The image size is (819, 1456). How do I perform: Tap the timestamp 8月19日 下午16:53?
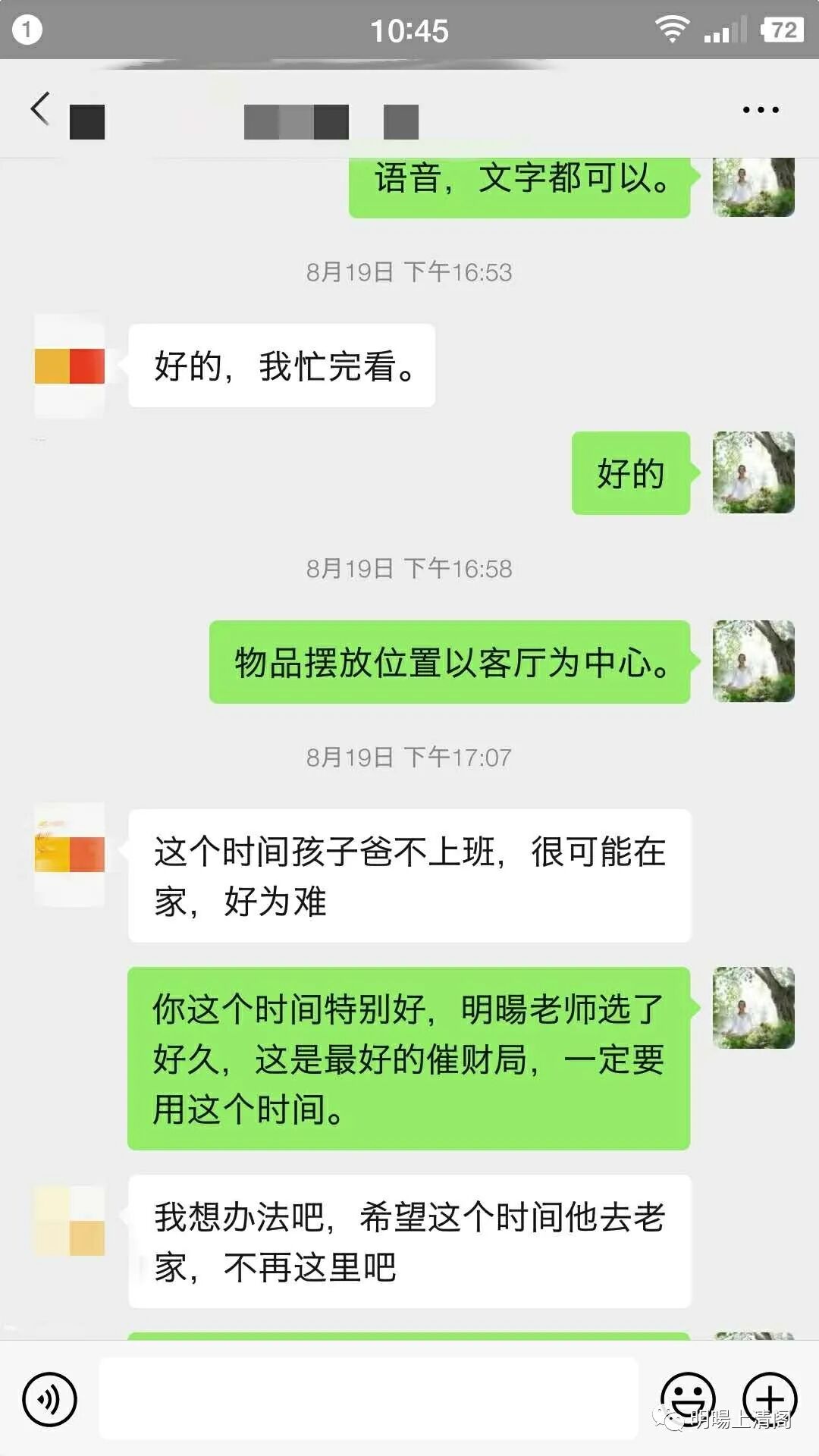tap(409, 271)
